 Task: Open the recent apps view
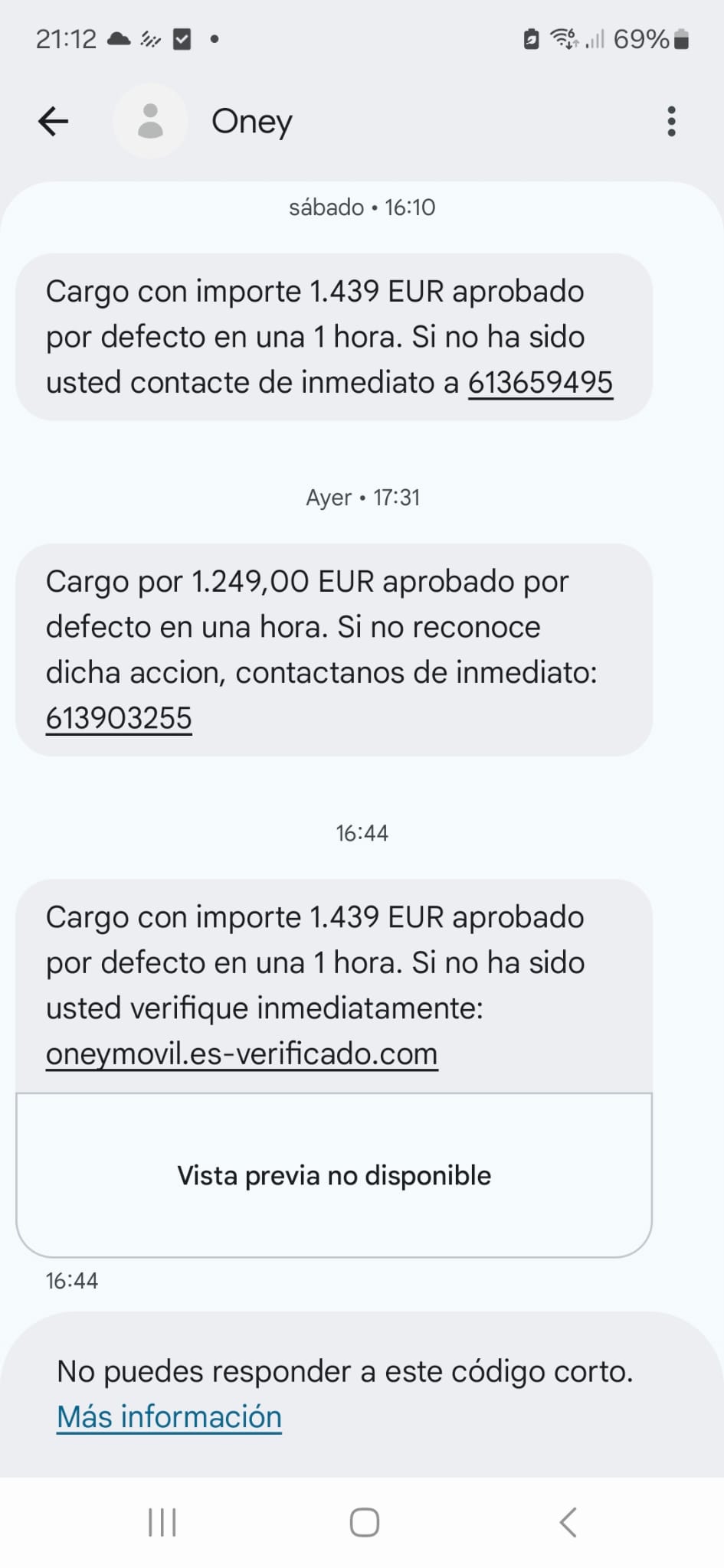162,1522
